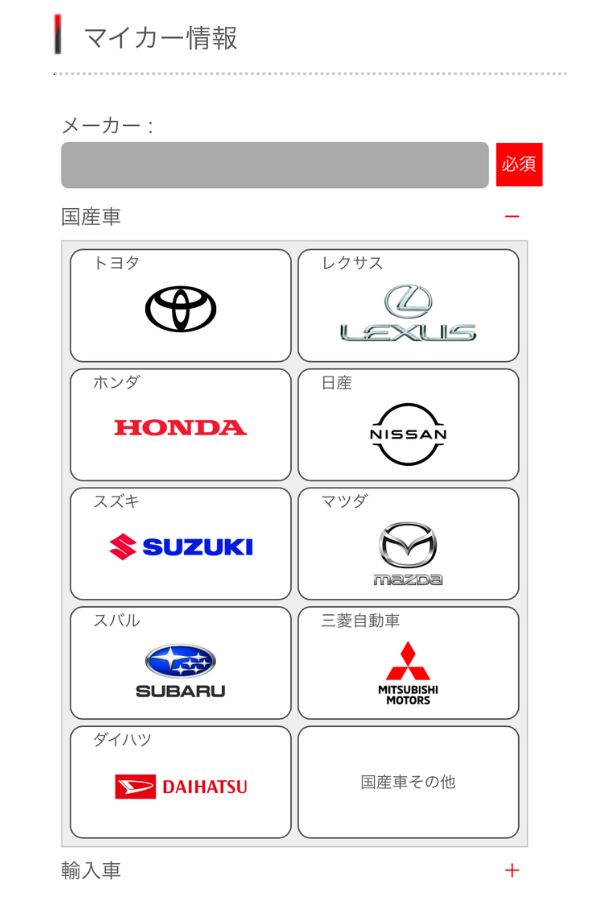Pick 日産 as the car maker
This screenshot has height=900, width=600.
(408, 425)
